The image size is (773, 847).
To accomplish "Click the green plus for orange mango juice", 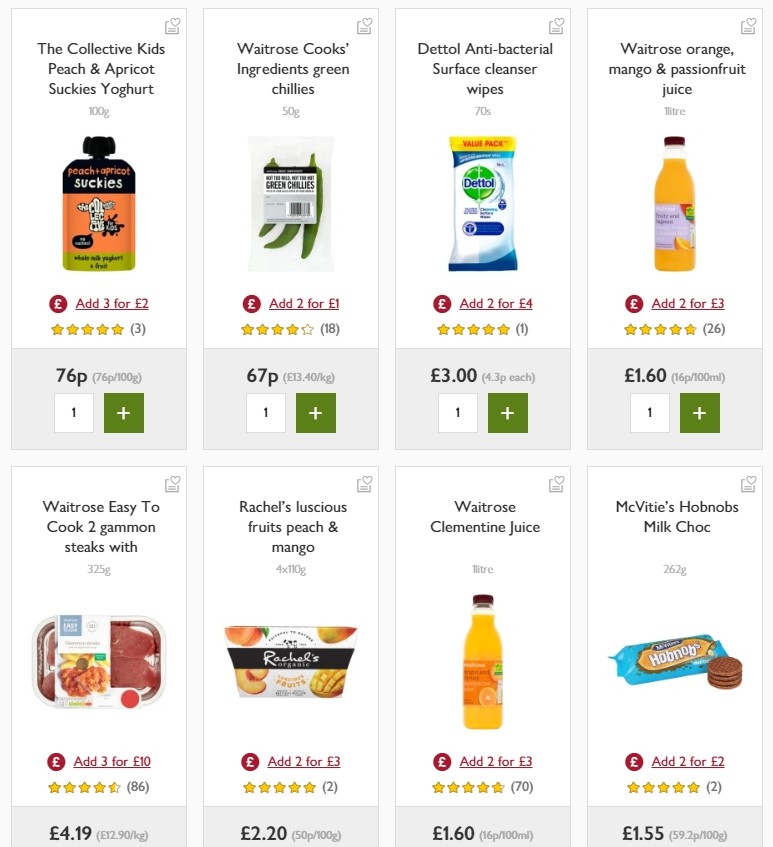I will click(700, 412).
